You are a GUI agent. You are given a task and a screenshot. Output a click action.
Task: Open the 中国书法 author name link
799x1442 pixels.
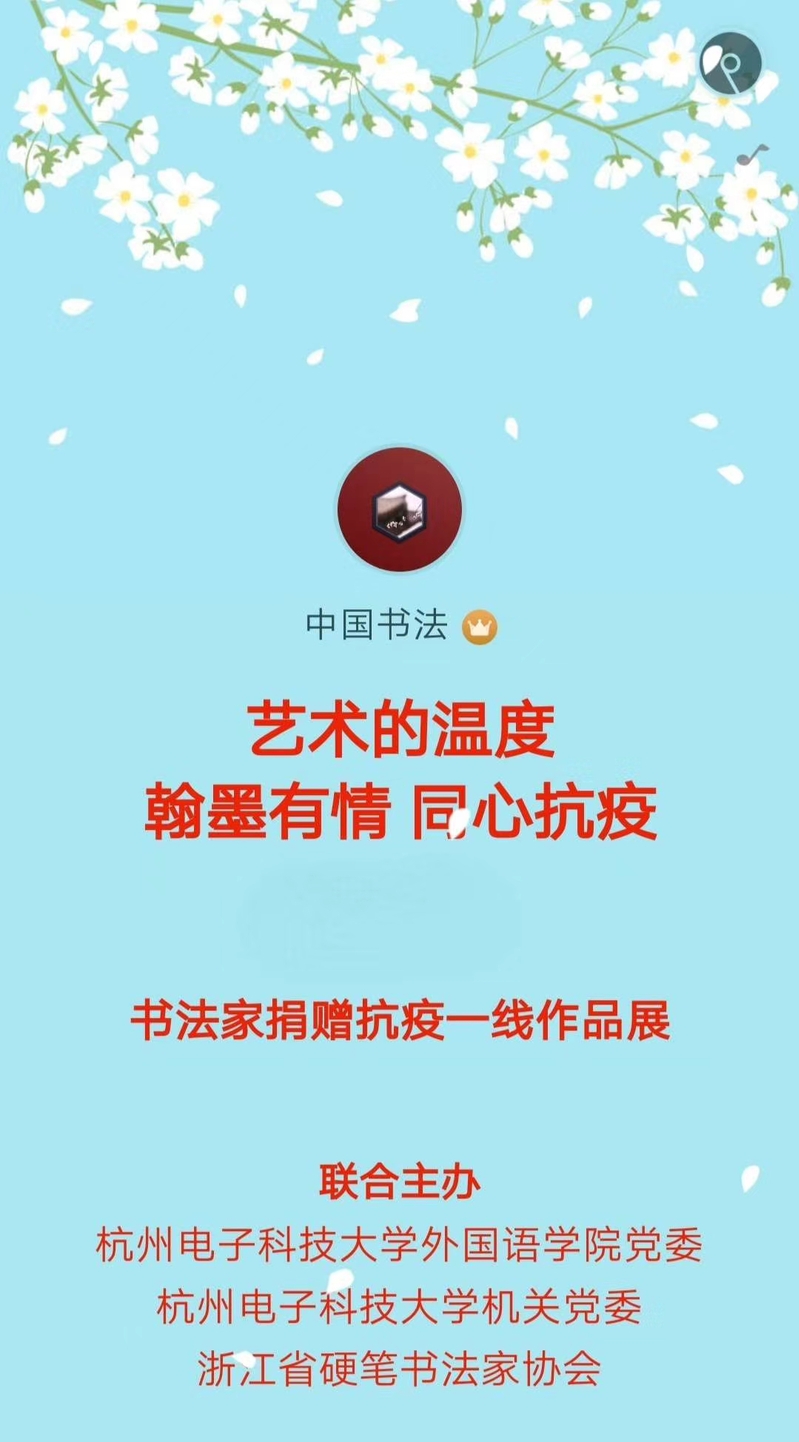[377, 625]
